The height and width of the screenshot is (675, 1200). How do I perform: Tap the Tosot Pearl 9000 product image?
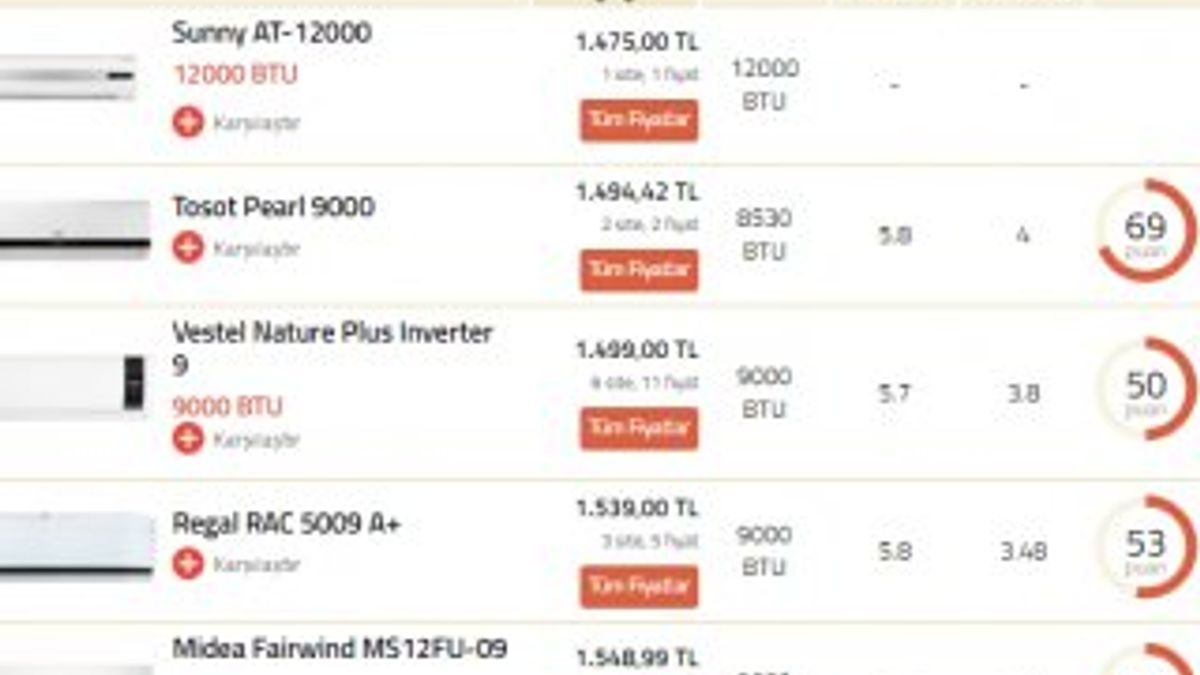point(75,230)
